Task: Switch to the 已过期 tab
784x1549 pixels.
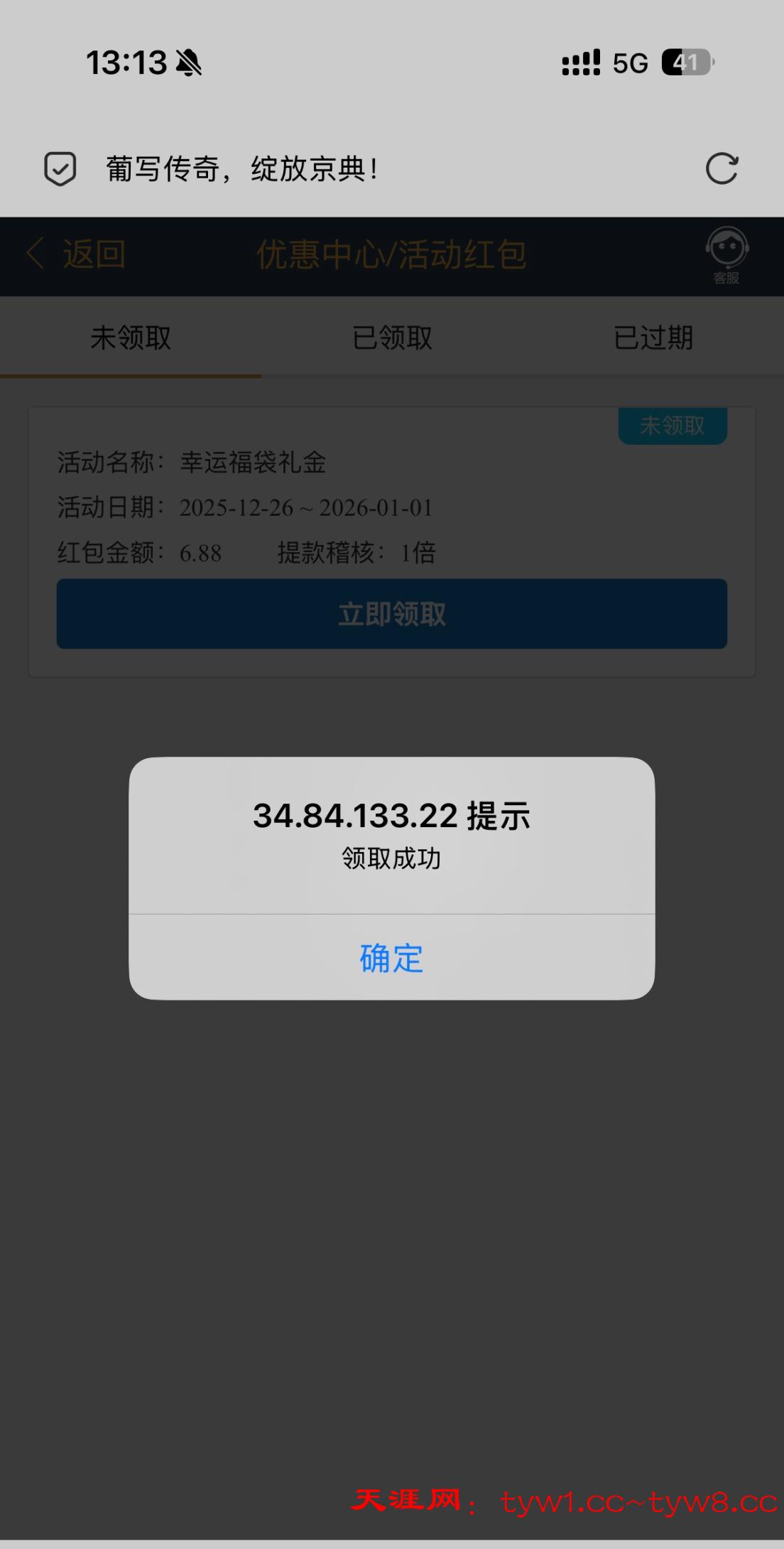Action: point(653,338)
